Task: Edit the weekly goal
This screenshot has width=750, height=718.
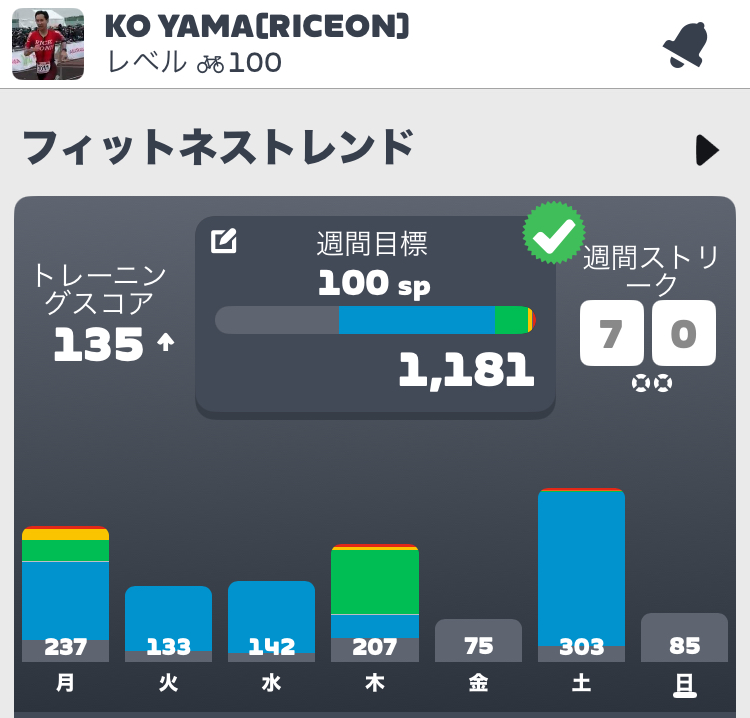Action: (224, 241)
